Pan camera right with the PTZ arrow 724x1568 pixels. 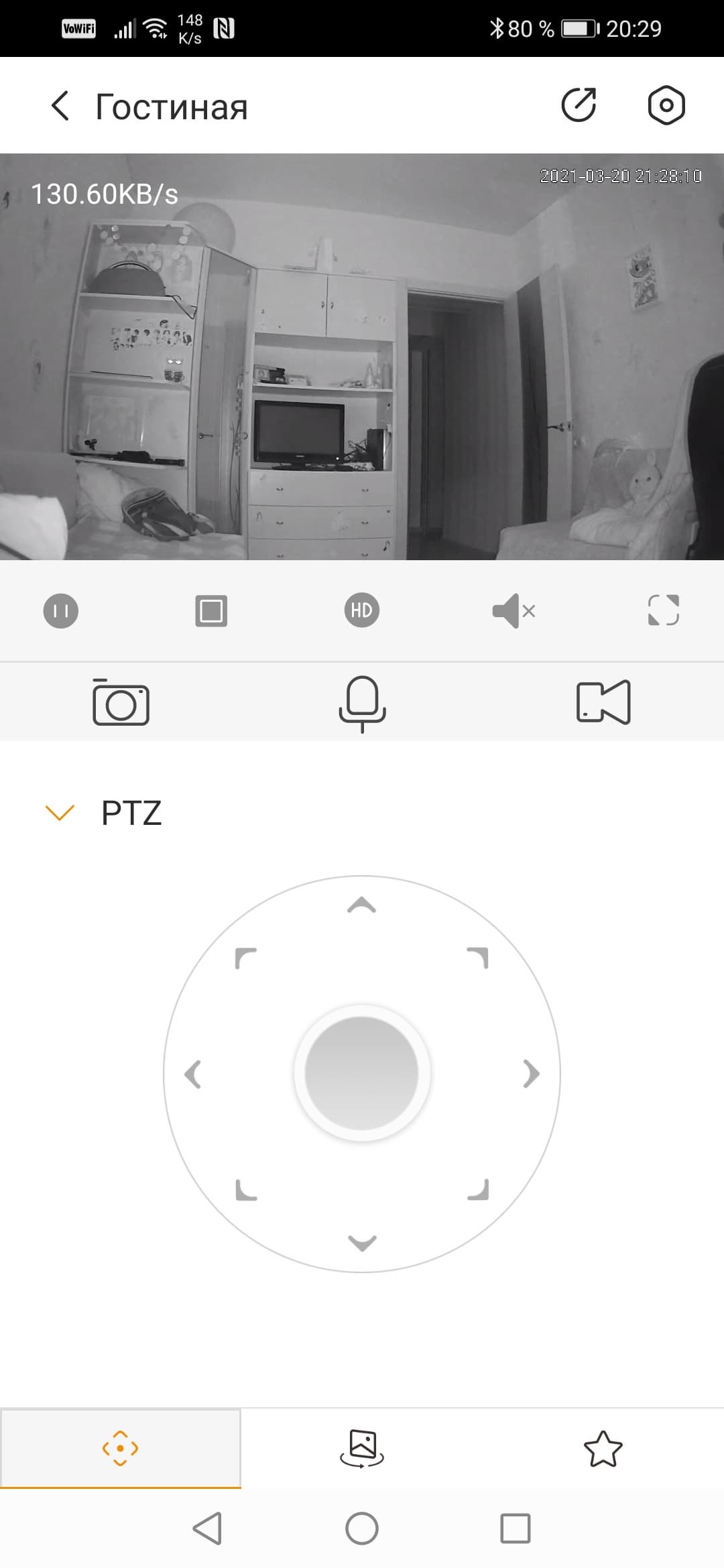pos(531,1074)
